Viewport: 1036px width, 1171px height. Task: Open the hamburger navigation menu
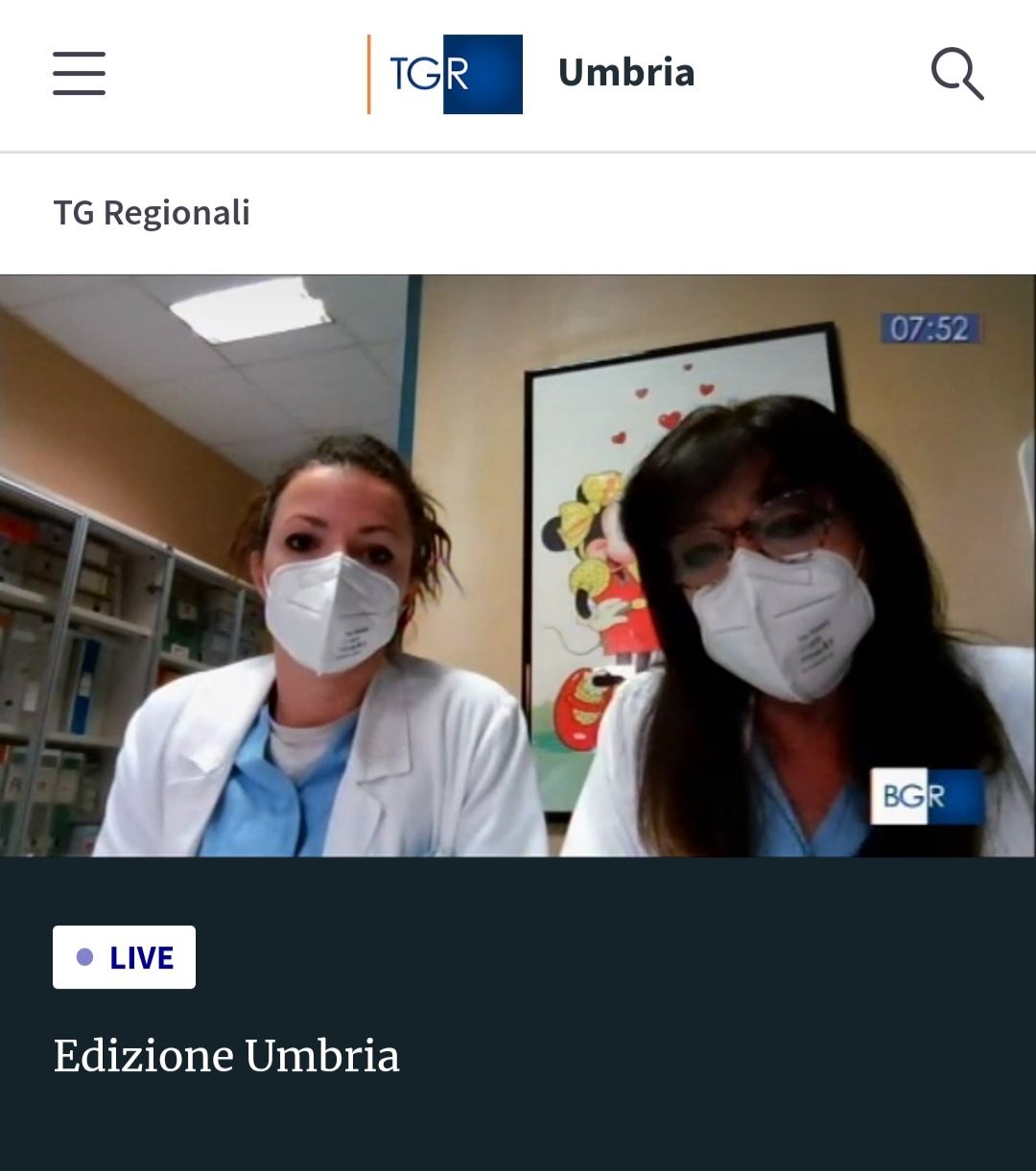pos(79,74)
